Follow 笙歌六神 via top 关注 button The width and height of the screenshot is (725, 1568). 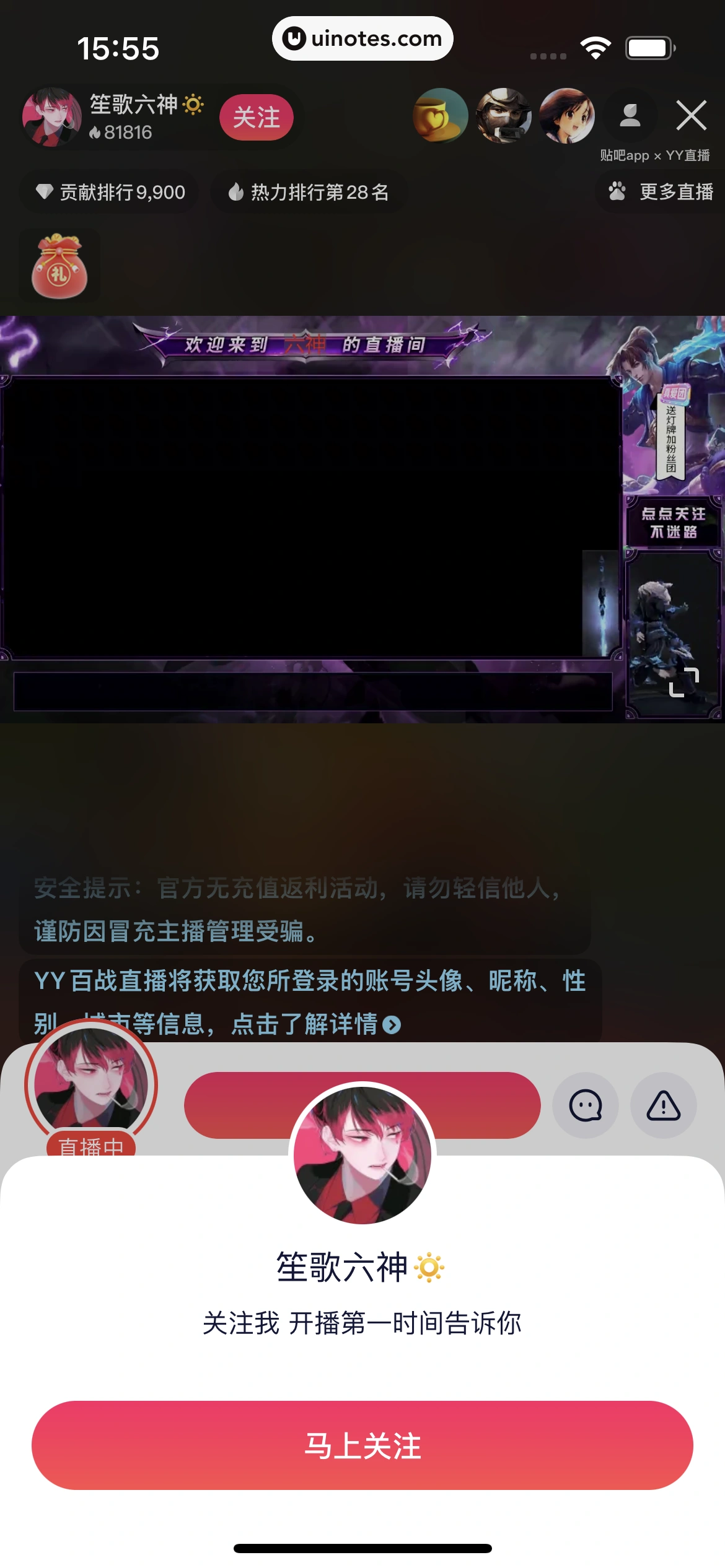click(x=256, y=117)
